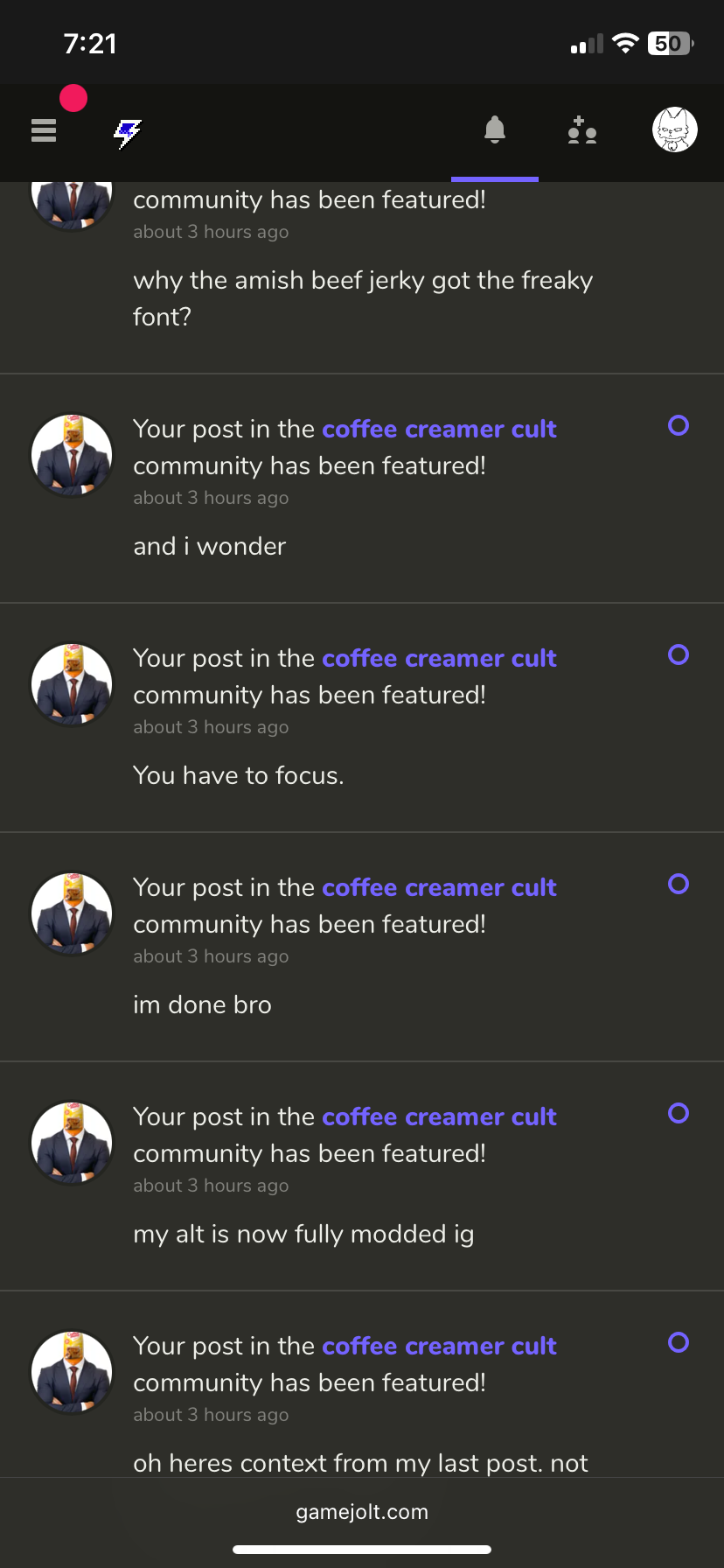Mark 'im done bro' notification as read
Viewport: 724px width, 1568px height.
(x=679, y=885)
